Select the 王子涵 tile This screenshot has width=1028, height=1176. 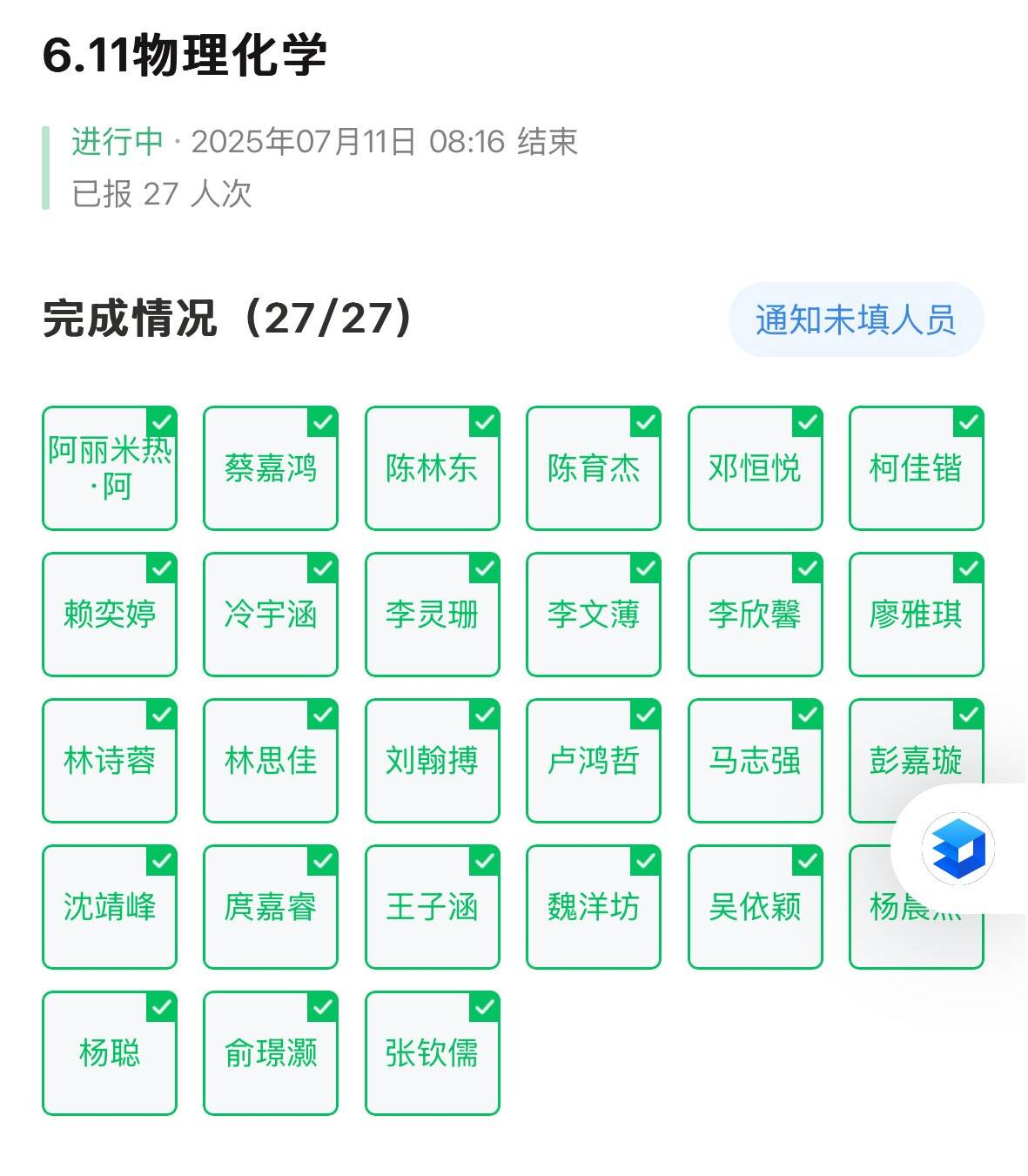(432, 907)
